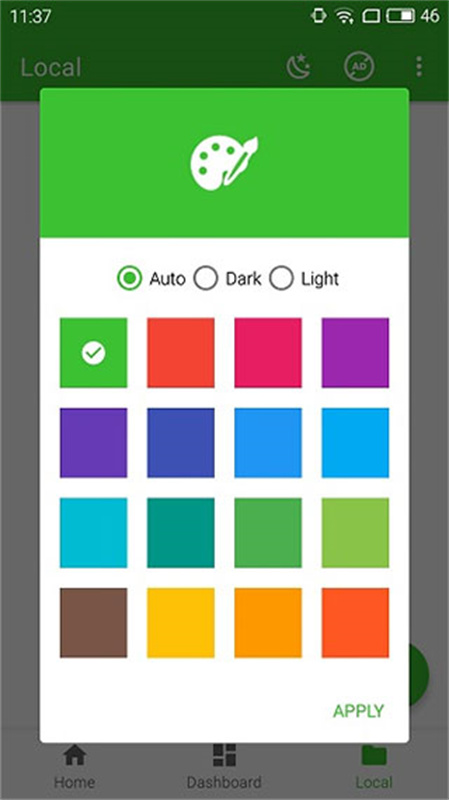Choose the amber orange swatch
This screenshot has width=449, height=800.
tap(268, 622)
